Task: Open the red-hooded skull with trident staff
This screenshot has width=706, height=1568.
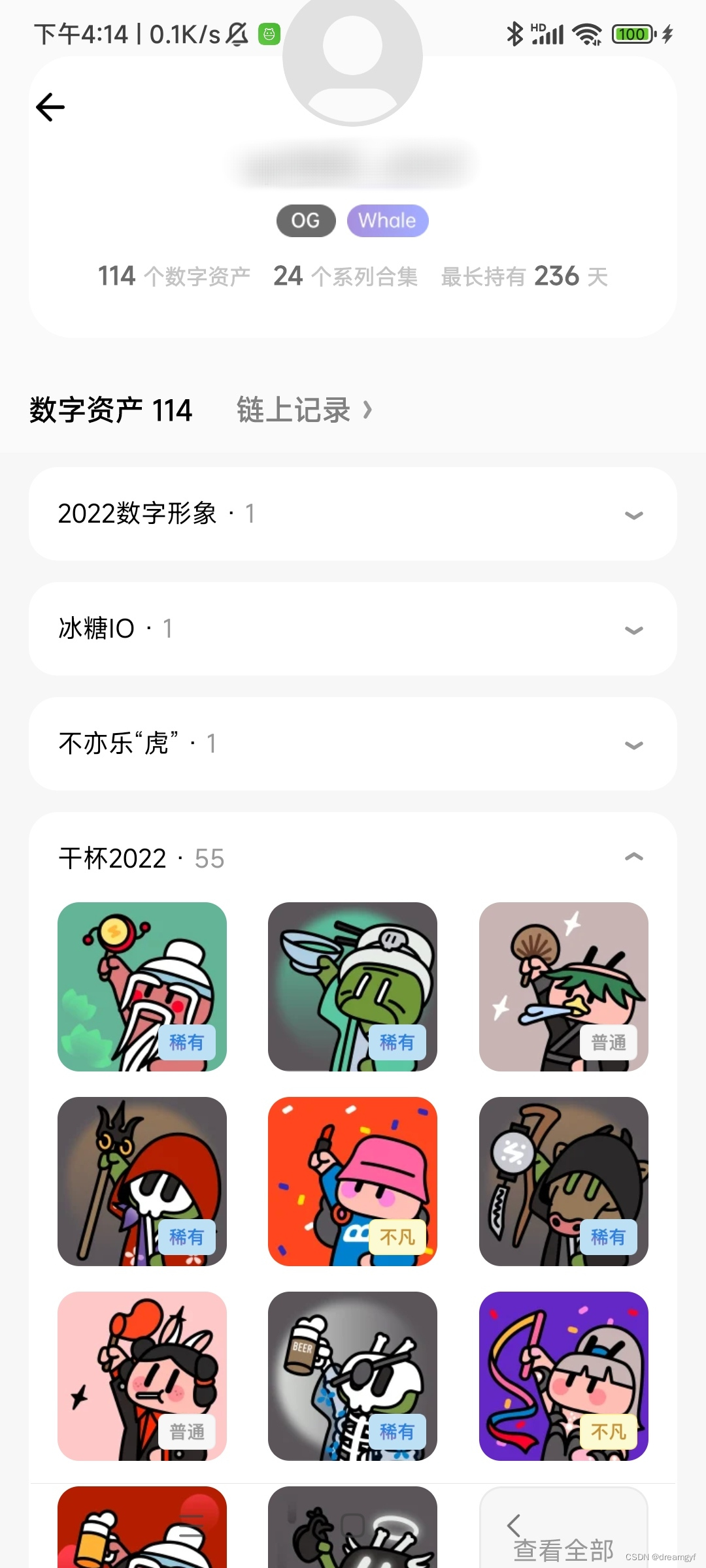Action: tap(142, 1181)
